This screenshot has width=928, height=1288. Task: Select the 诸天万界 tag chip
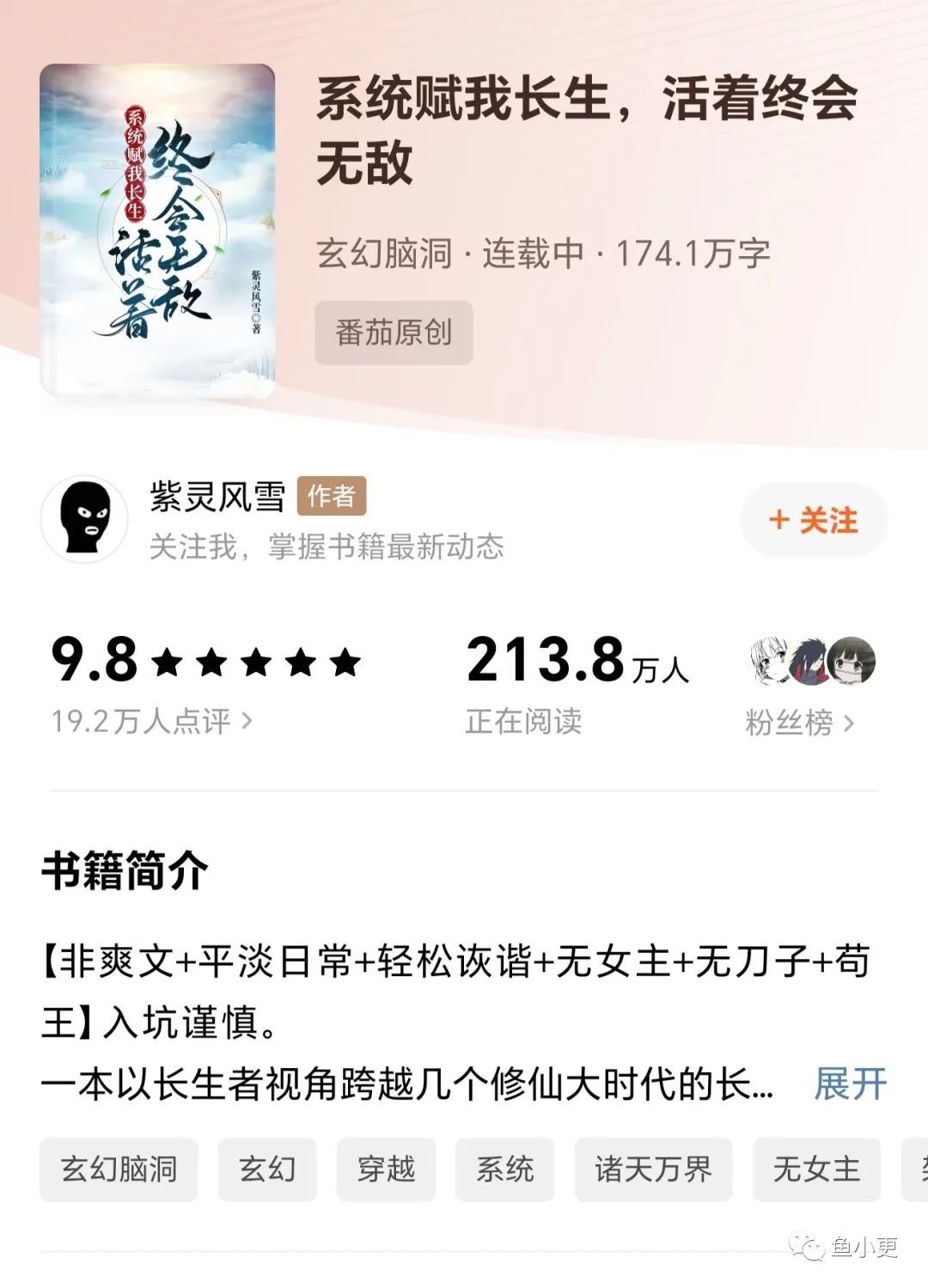coord(654,1169)
